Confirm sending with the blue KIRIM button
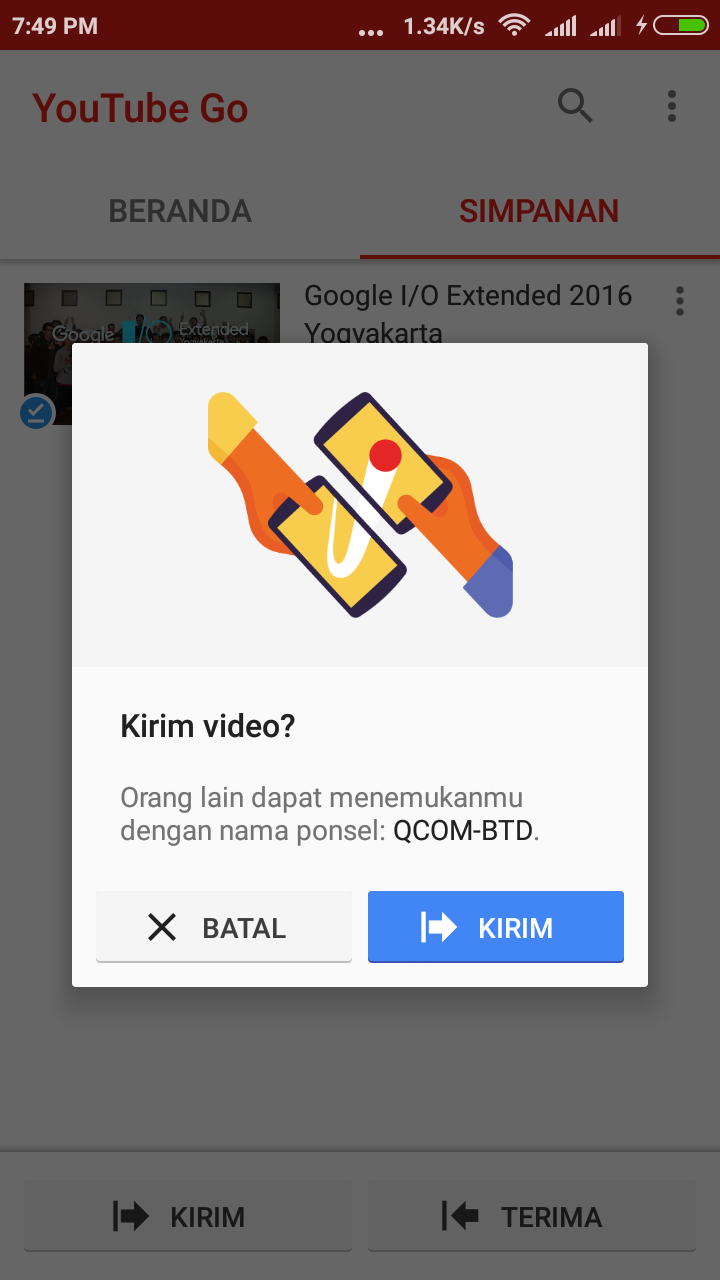The image size is (720, 1280). 496,927
